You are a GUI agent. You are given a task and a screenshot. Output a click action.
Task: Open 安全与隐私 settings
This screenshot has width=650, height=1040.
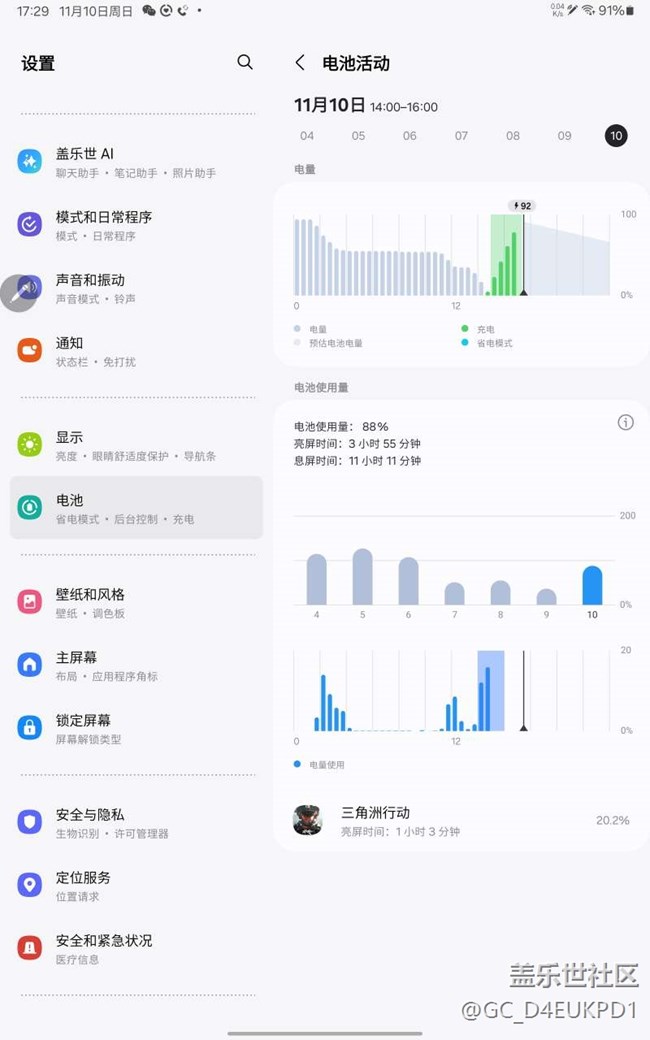[136, 823]
